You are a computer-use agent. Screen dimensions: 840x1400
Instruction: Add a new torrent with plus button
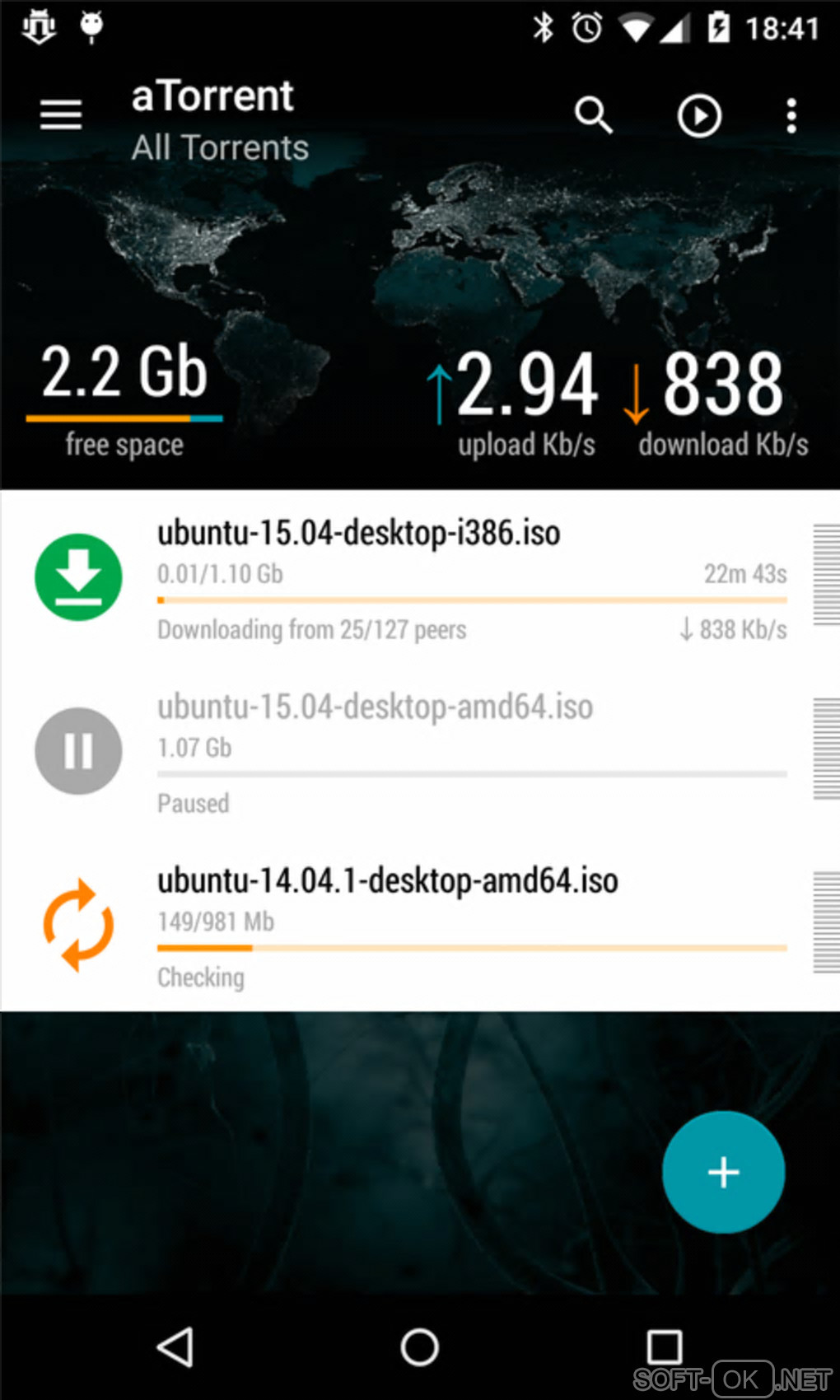click(x=723, y=1172)
